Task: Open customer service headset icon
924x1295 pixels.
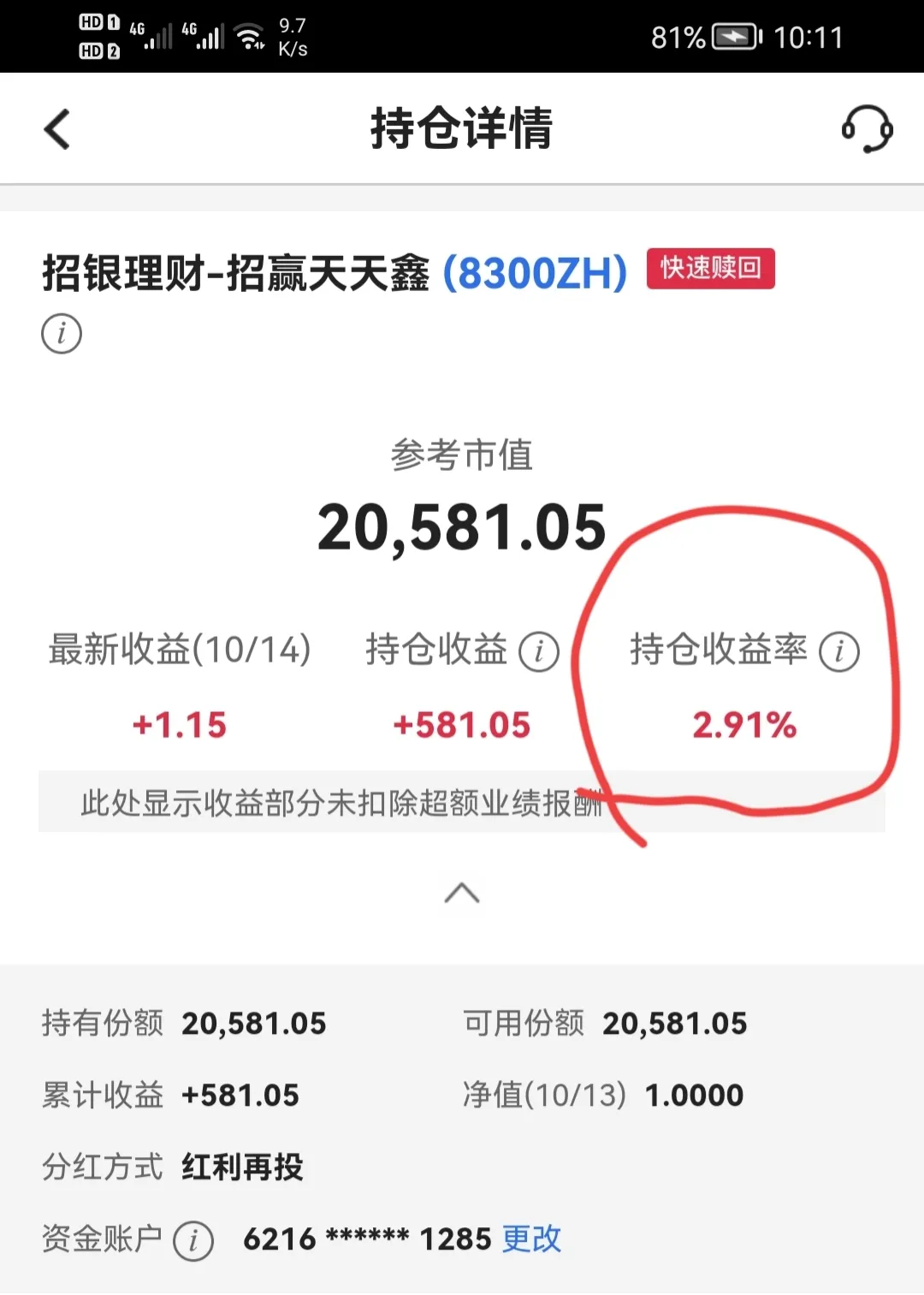Action: pyautogui.click(x=867, y=129)
